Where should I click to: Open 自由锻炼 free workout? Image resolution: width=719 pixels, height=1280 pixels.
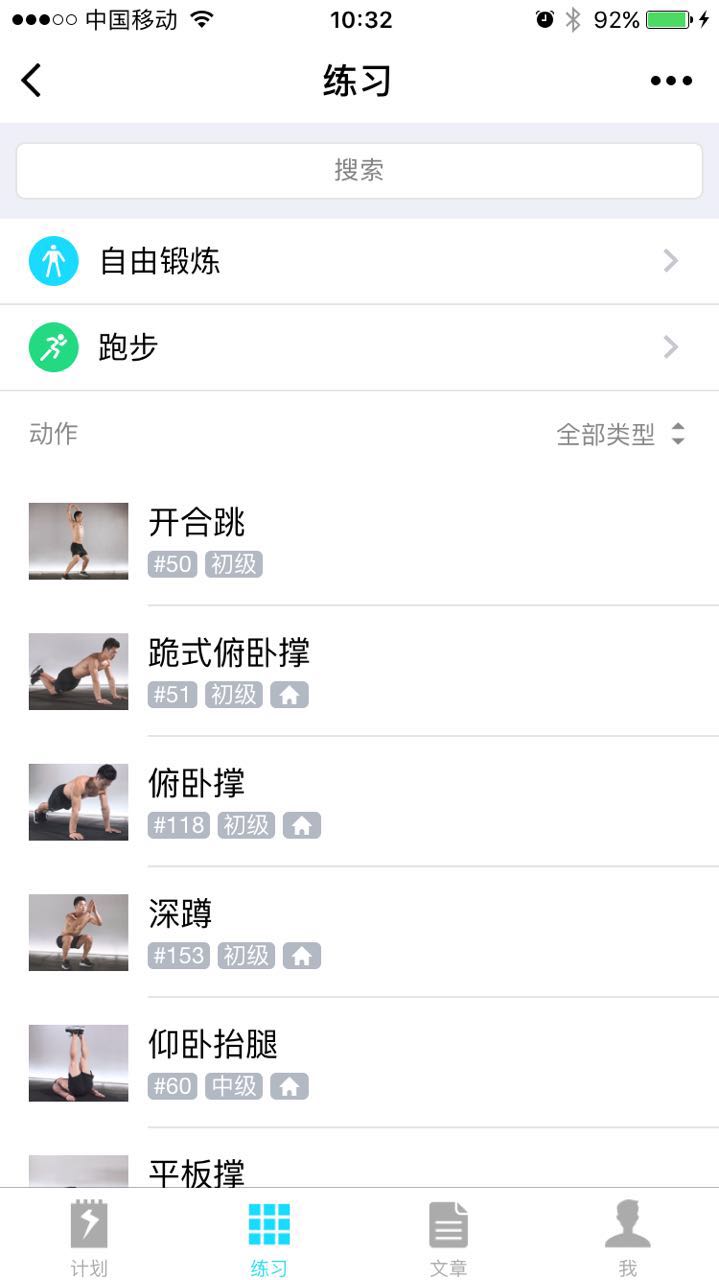[x=359, y=262]
